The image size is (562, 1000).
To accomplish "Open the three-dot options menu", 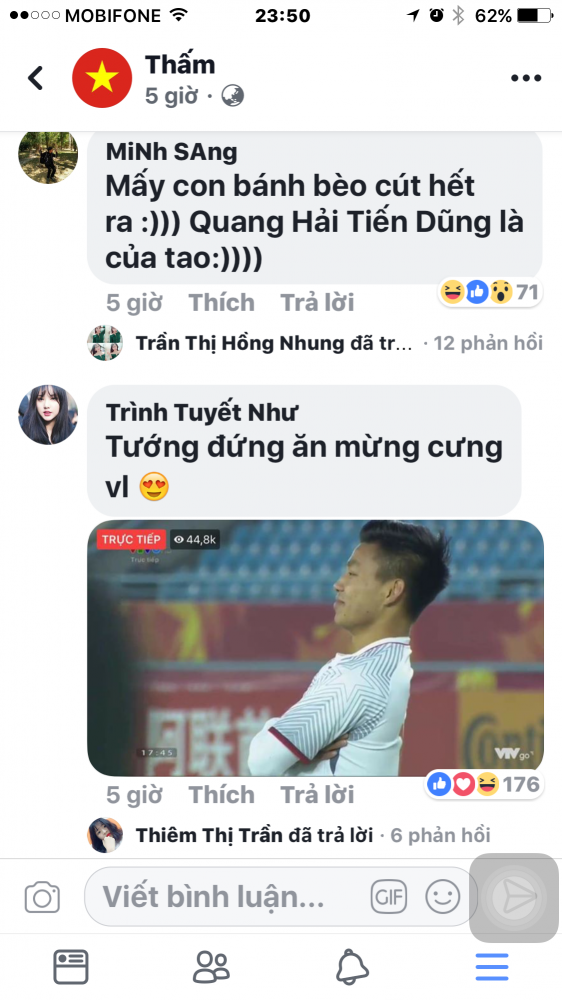I will click(x=526, y=78).
